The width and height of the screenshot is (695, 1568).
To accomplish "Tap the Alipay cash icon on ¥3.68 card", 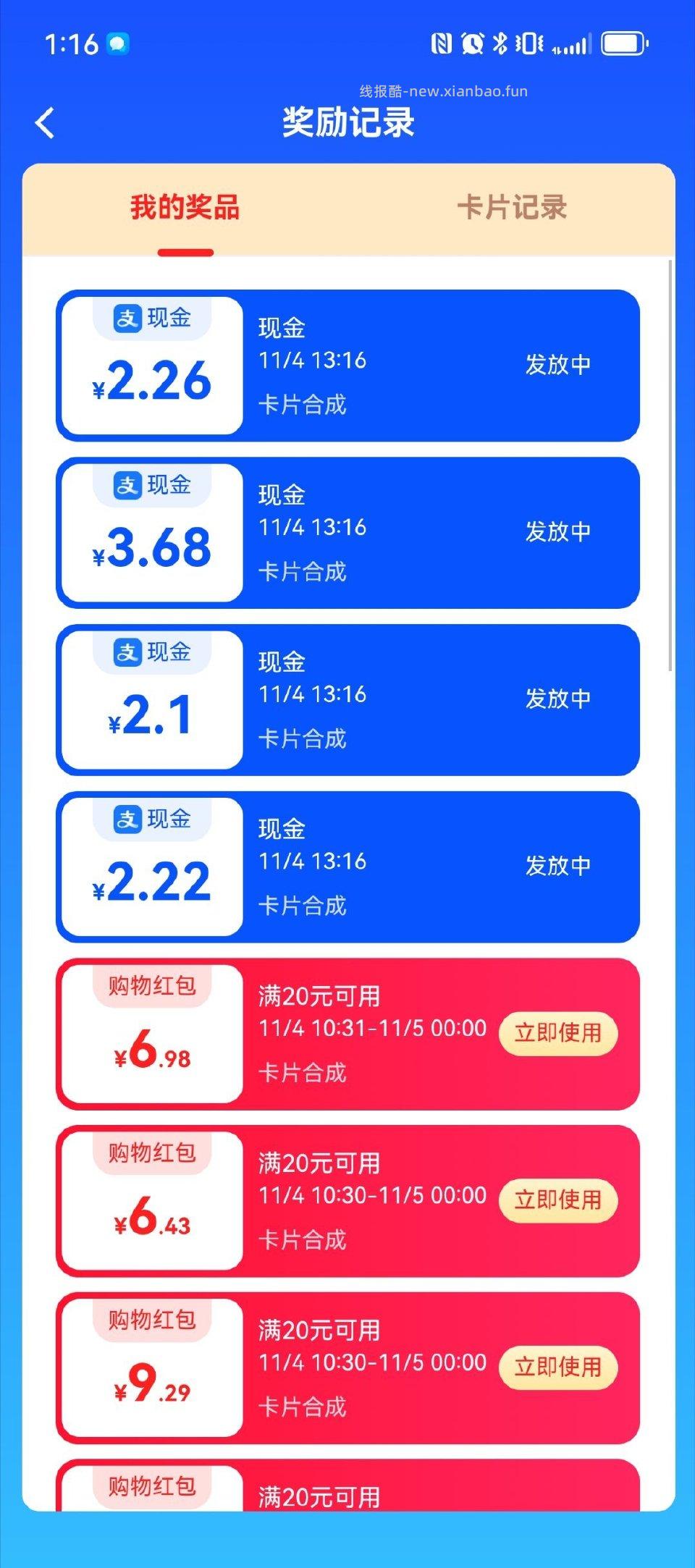I will pos(150,485).
